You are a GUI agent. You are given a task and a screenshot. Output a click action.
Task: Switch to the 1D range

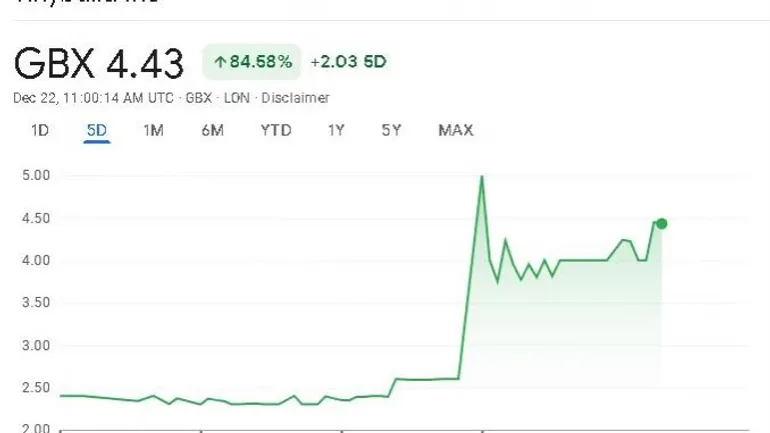[x=40, y=130]
